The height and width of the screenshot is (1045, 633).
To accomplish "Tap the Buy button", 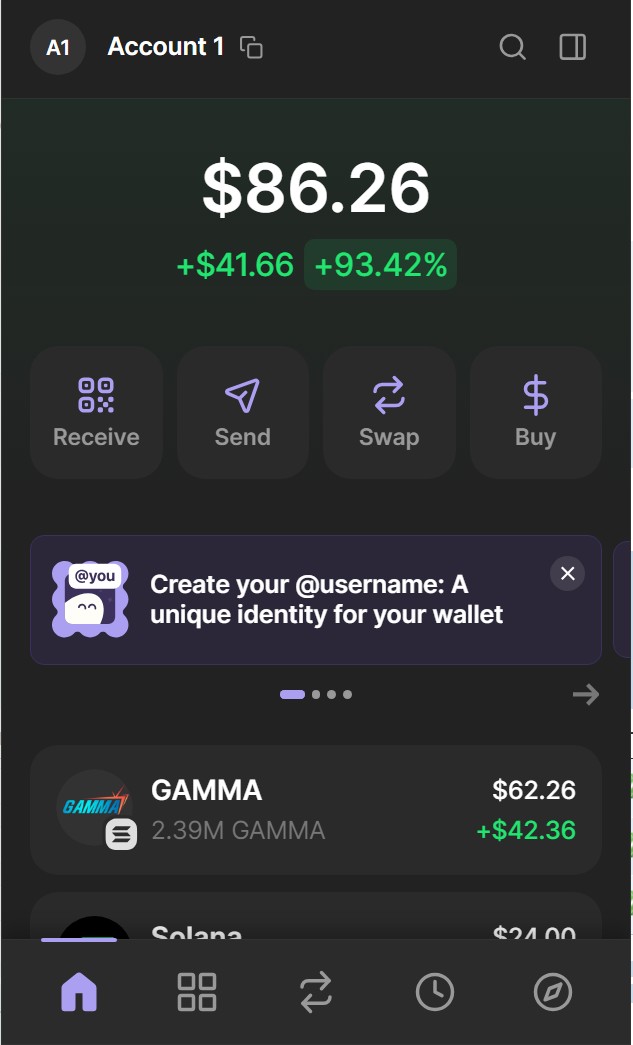I will (x=536, y=412).
